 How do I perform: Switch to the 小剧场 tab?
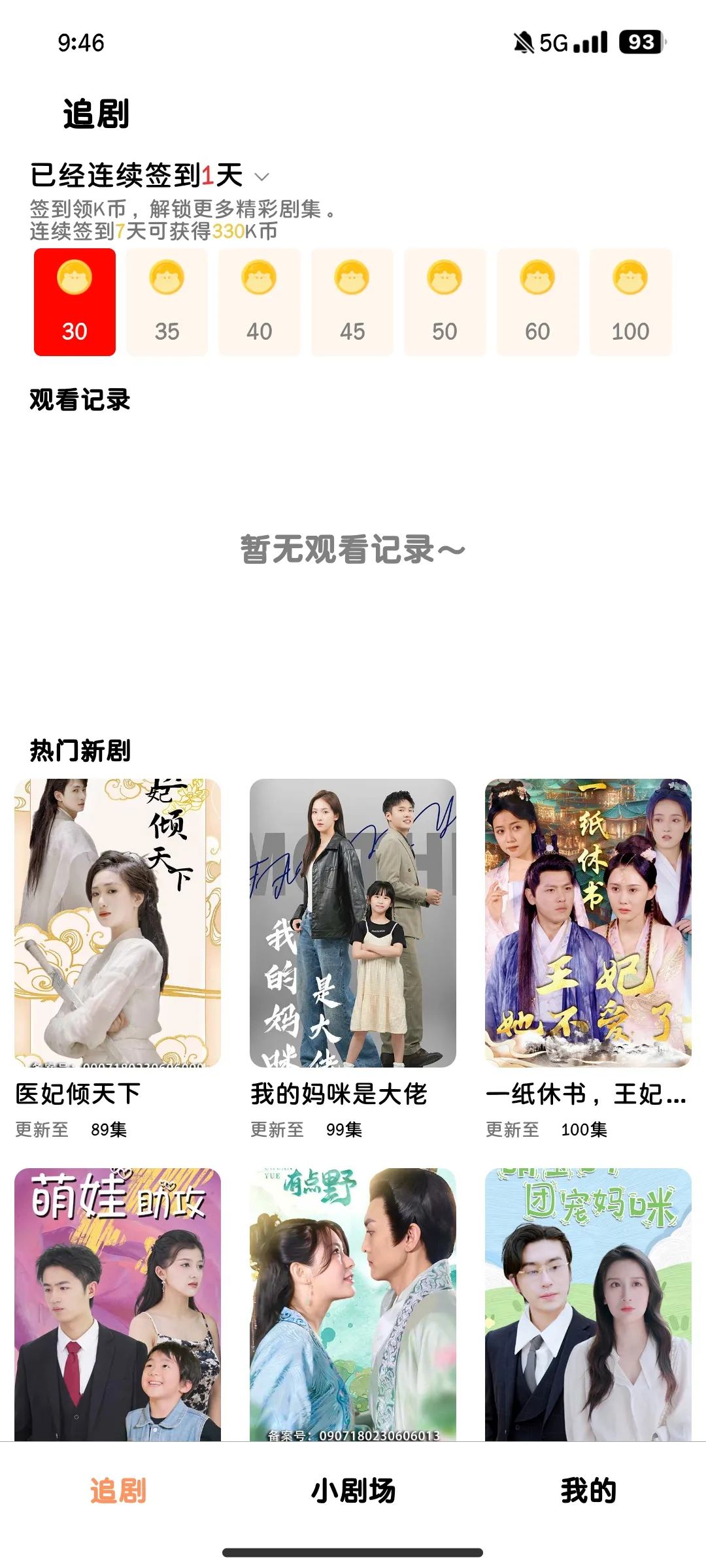coord(353,1491)
